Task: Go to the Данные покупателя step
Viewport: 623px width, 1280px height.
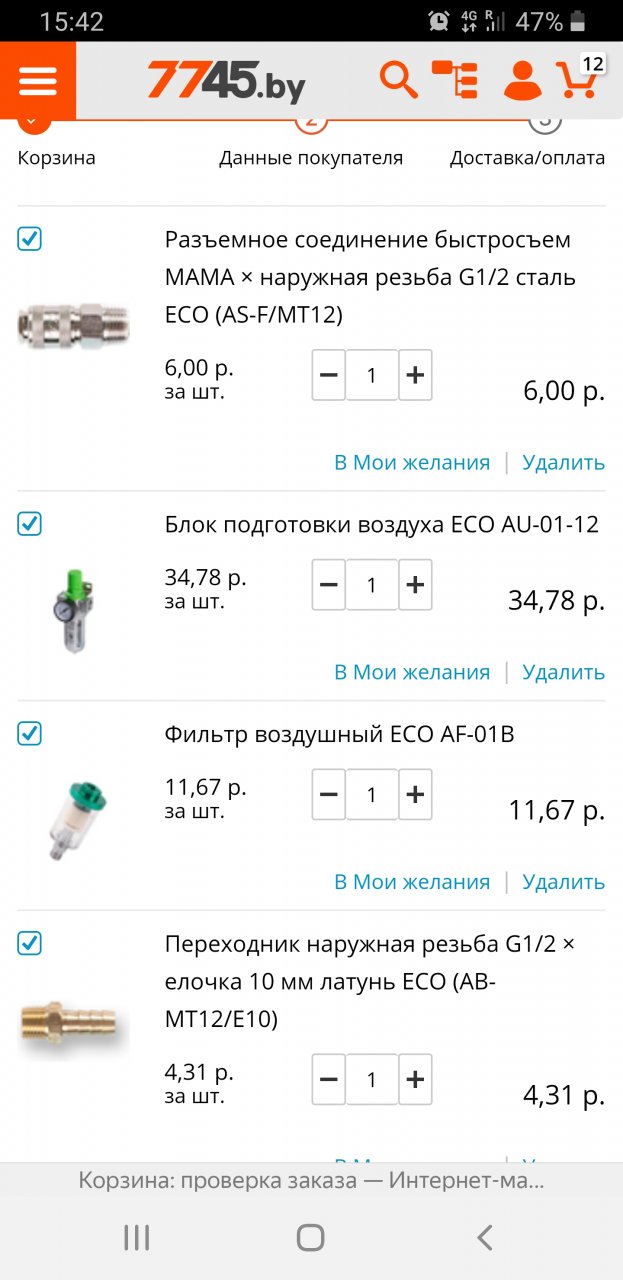Action: tap(311, 157)
